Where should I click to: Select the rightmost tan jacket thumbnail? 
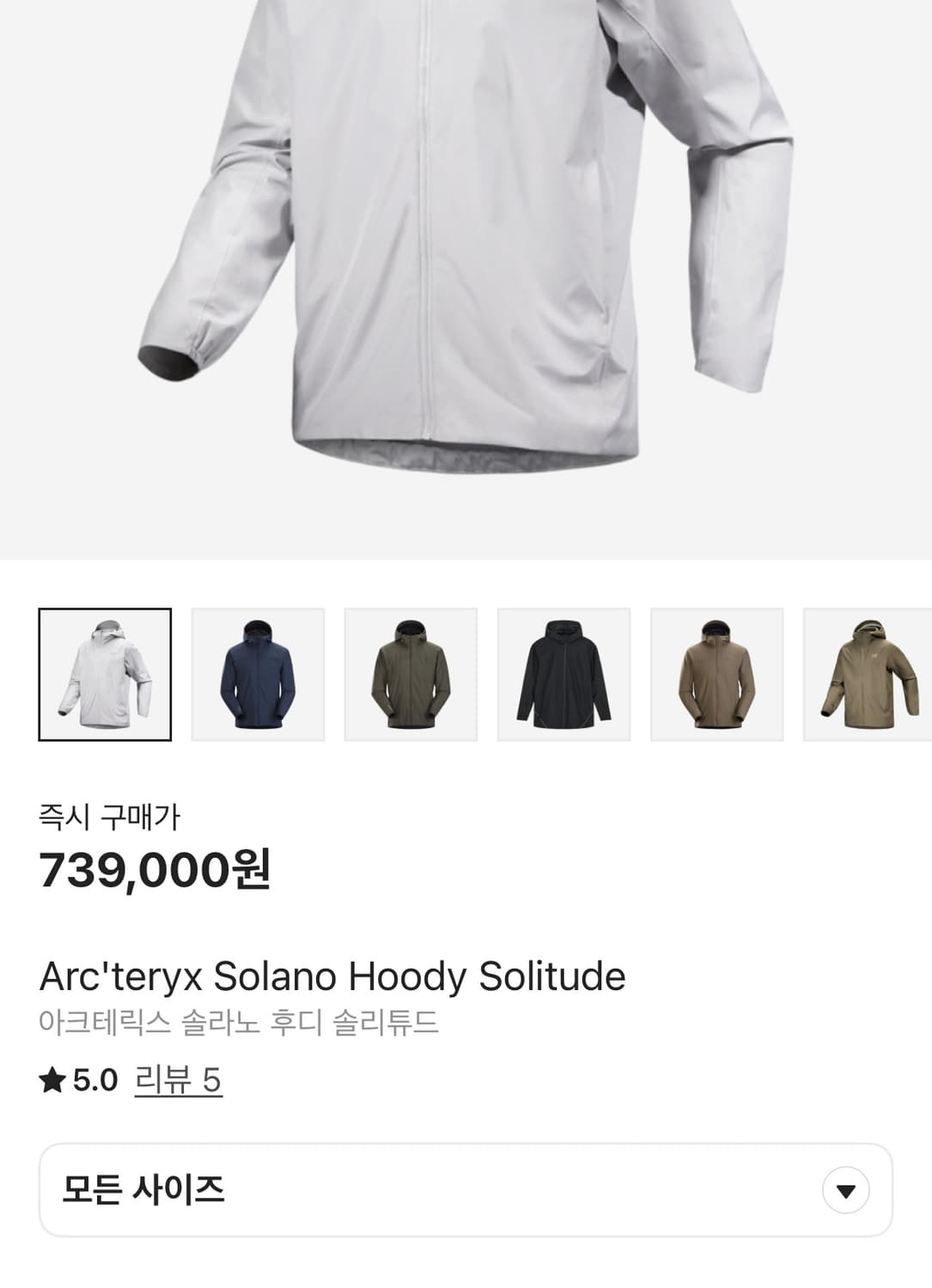coord(869,673)
